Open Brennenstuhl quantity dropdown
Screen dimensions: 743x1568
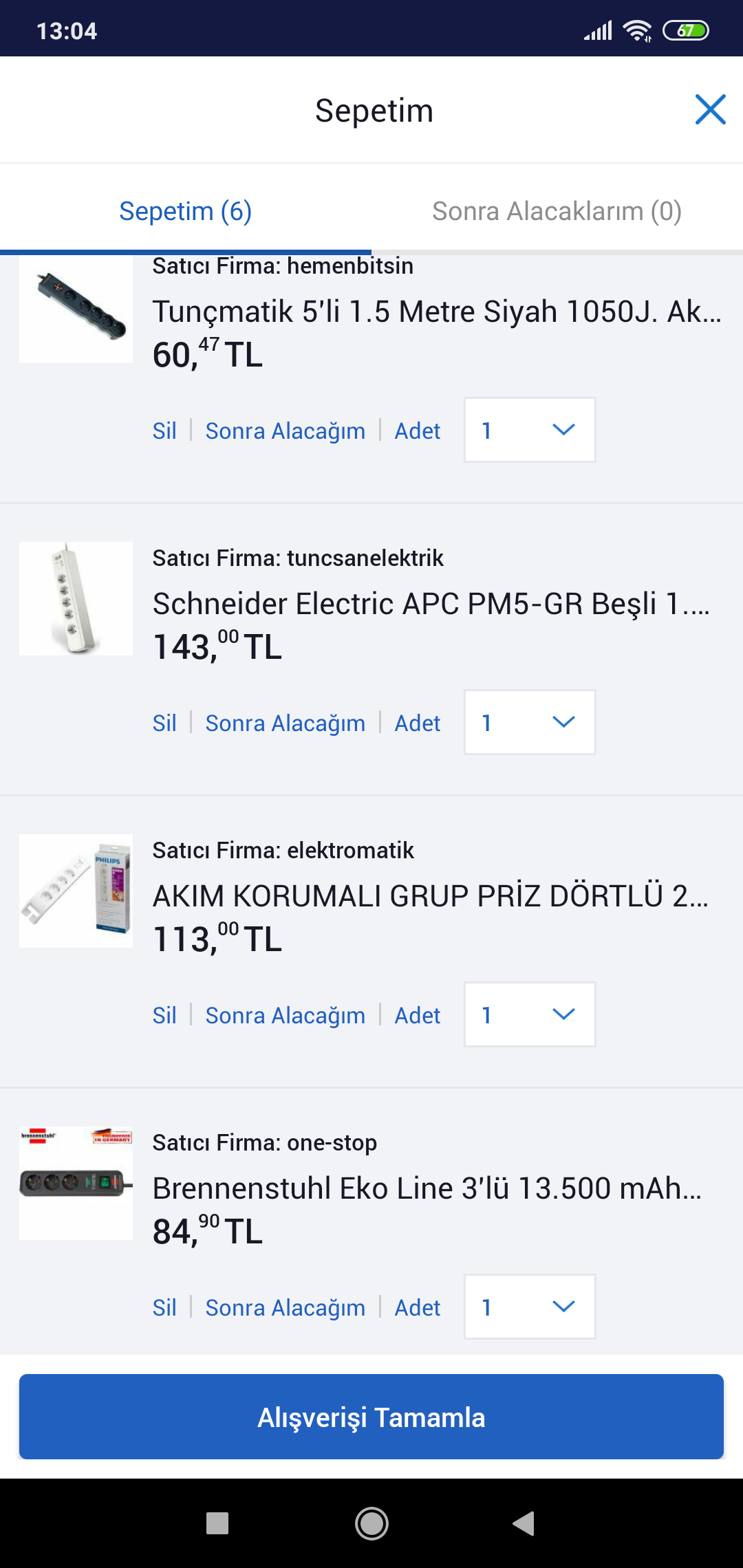click(530, 1307)
